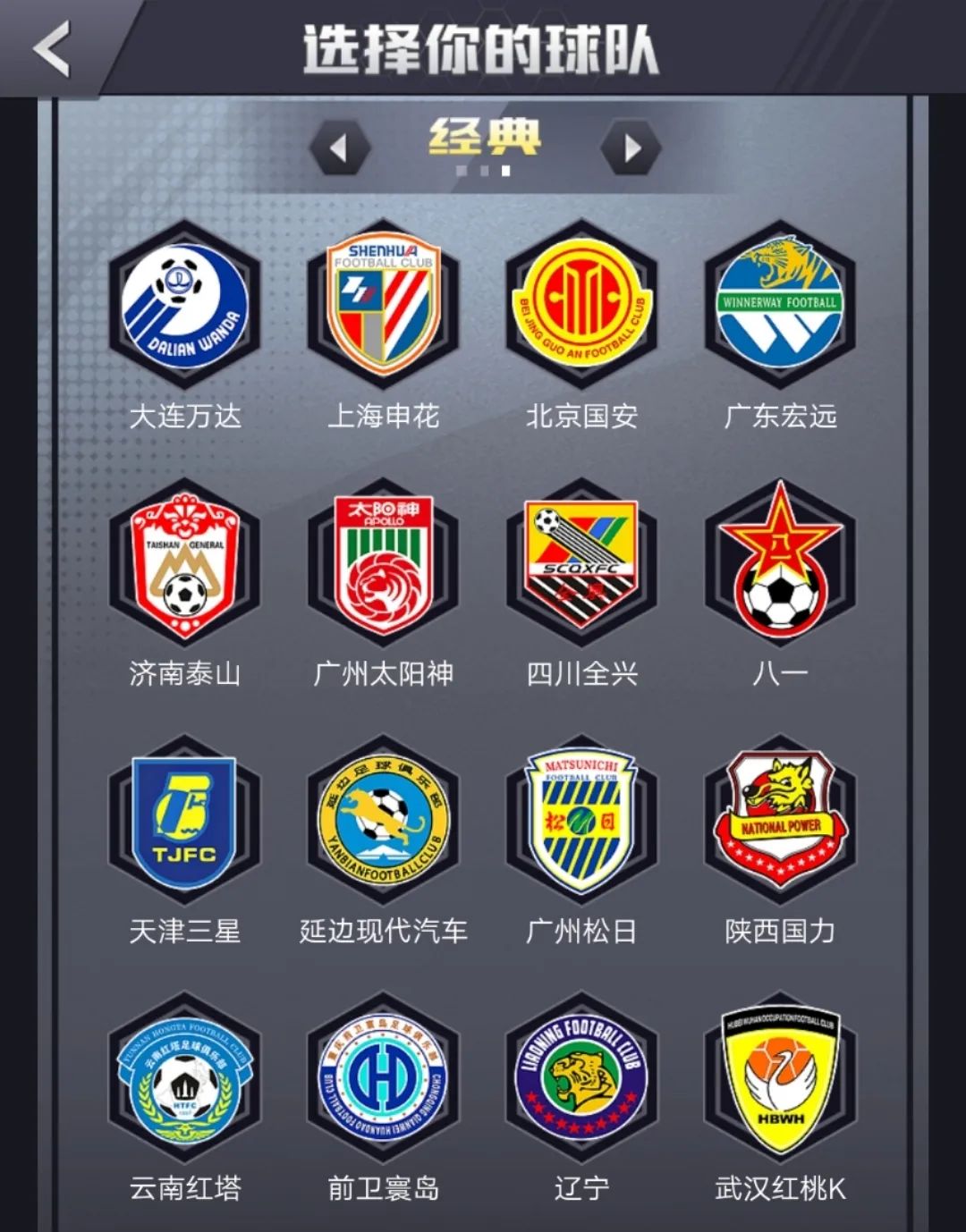Pick 北京国安 as your team
This screenshot has width=966, height=1232.
[581, 306]
